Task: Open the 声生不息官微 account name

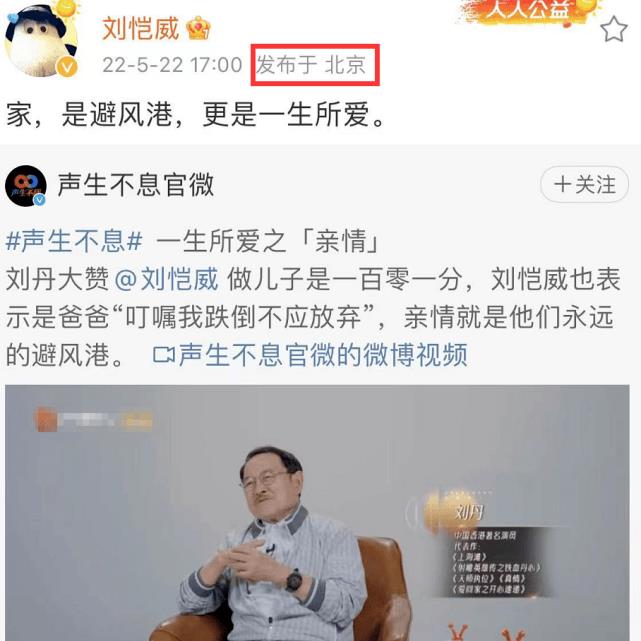Action: pos(135,185)
